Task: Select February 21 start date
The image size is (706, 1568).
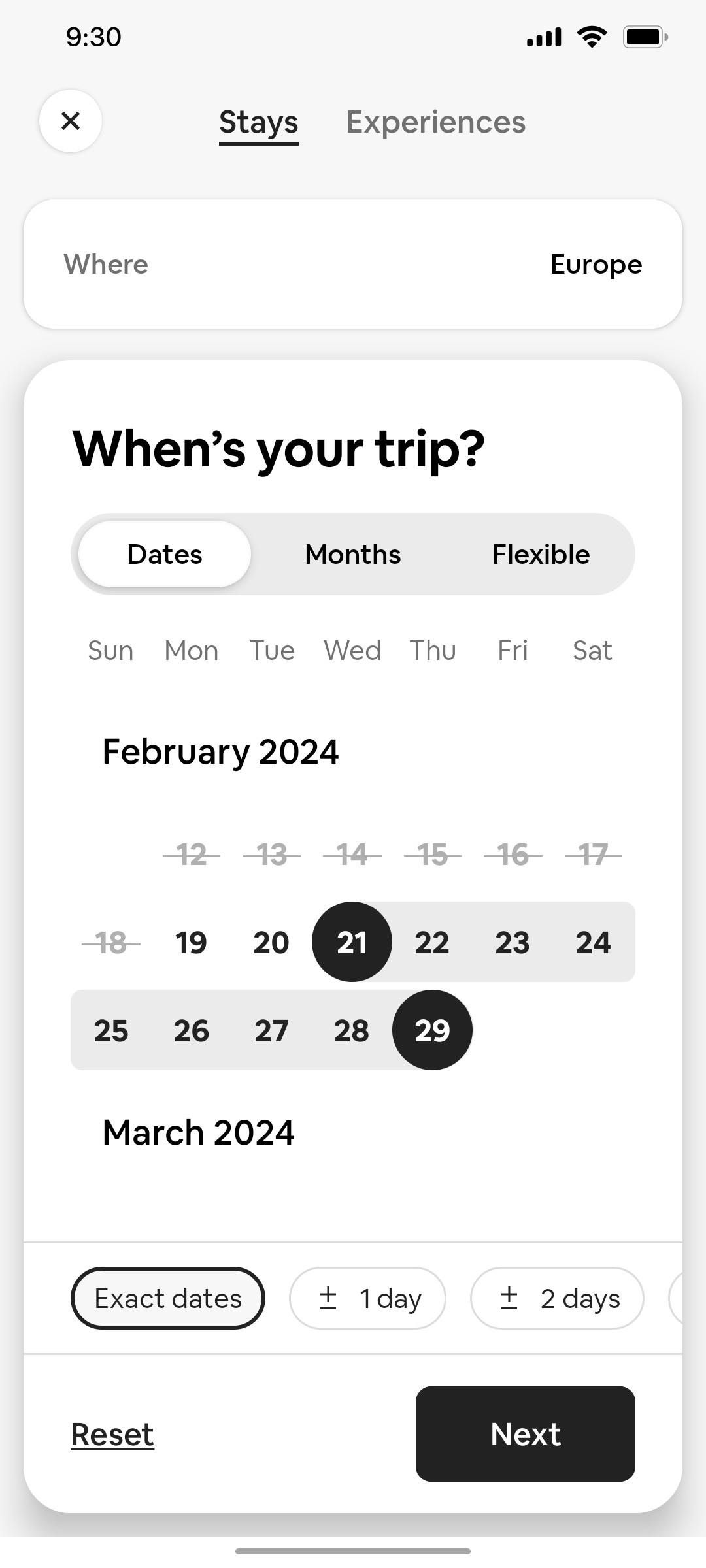Action: pos(352,941)
